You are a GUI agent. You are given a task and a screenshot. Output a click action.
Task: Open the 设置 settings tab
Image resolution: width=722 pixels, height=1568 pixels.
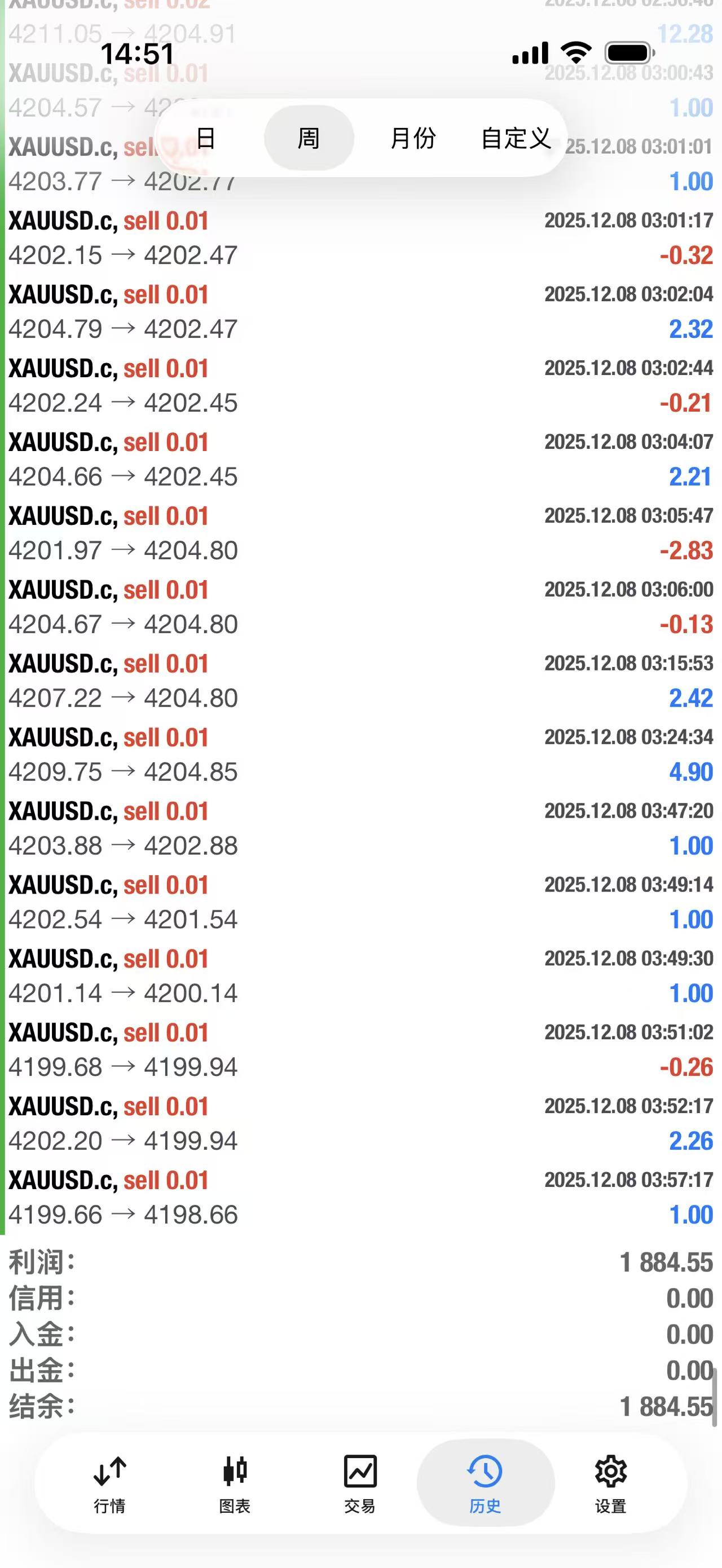(610, 1483)
